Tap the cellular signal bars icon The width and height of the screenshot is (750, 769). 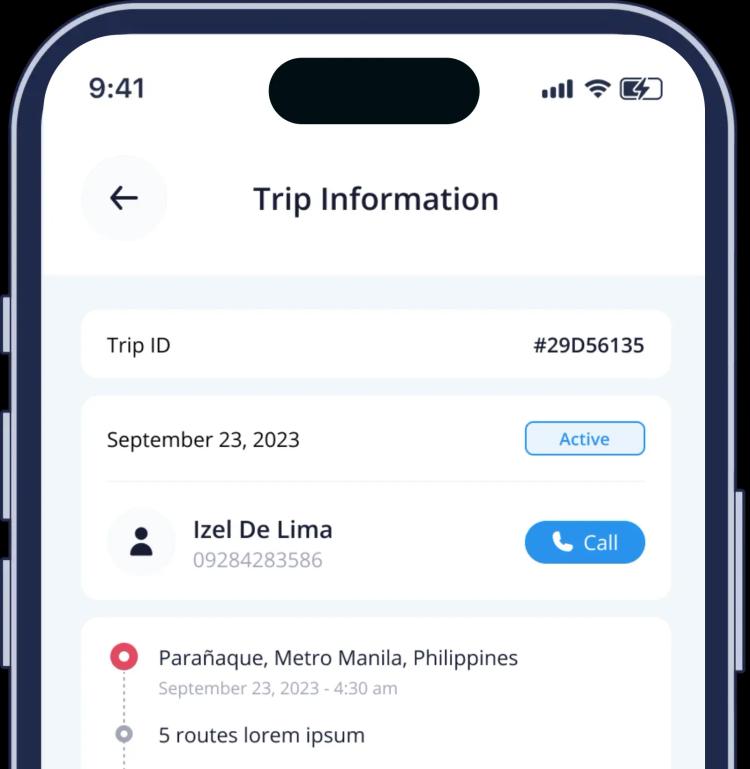(x=556, y=88)
